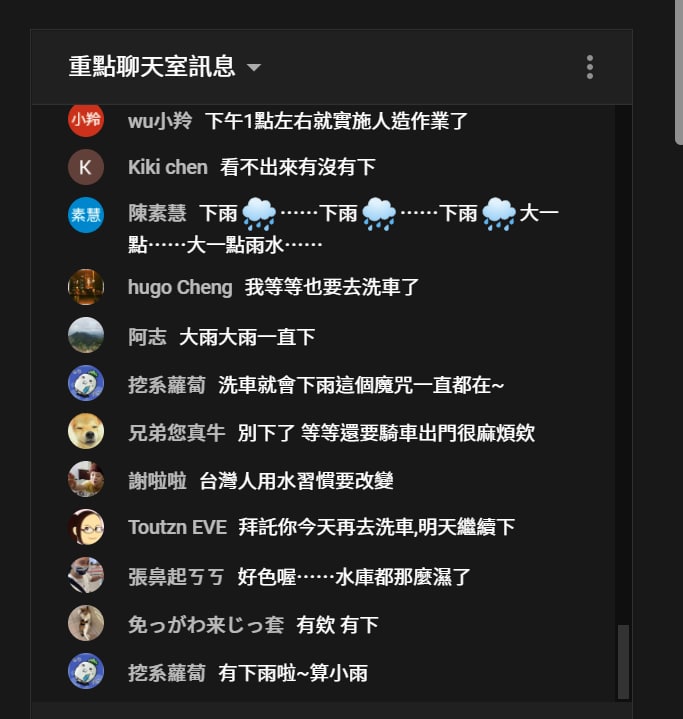Expand the 重點聊天室訊息 chat mode dropdown
The width and height of the screenshot is (683, 719).
[165, 67]
